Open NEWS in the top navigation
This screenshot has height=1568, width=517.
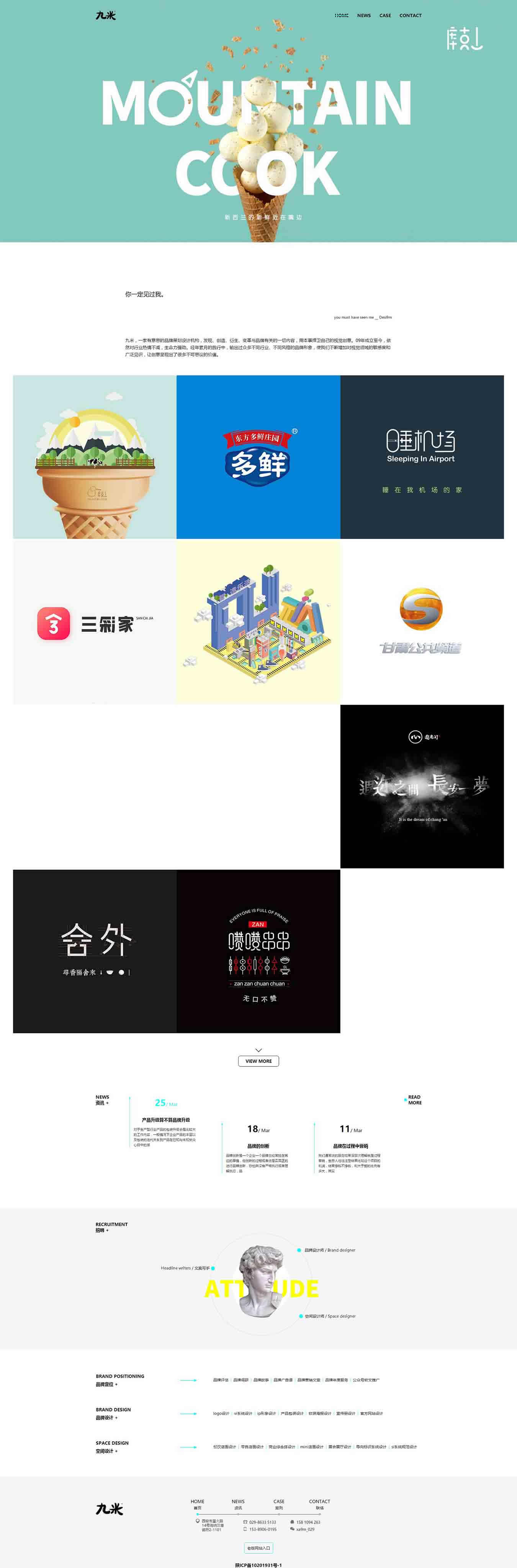coord(363,16)
